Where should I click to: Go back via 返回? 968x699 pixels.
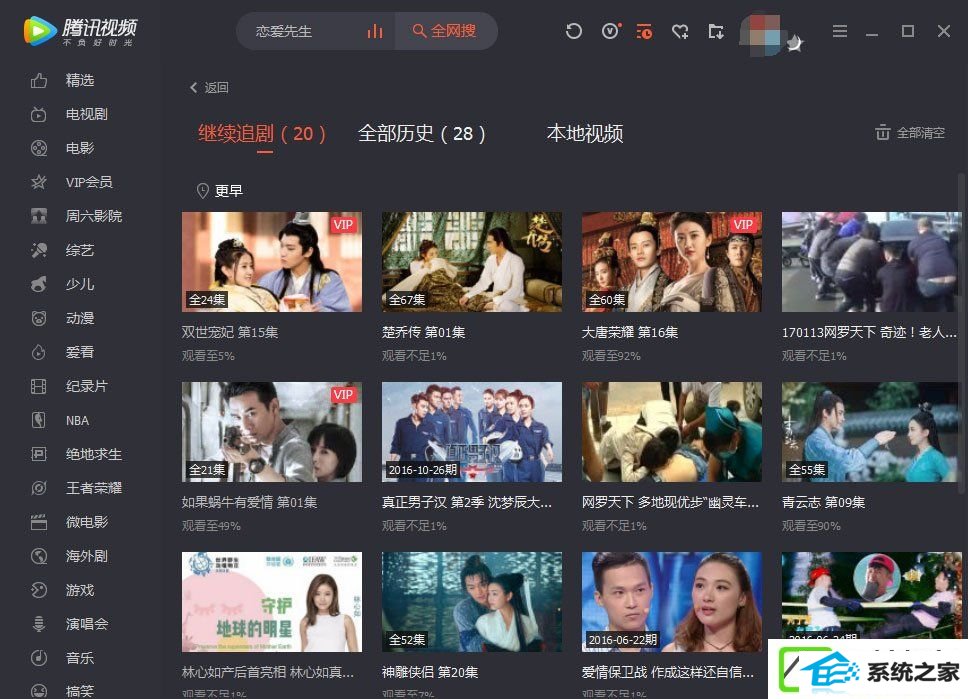pos(210,88)
